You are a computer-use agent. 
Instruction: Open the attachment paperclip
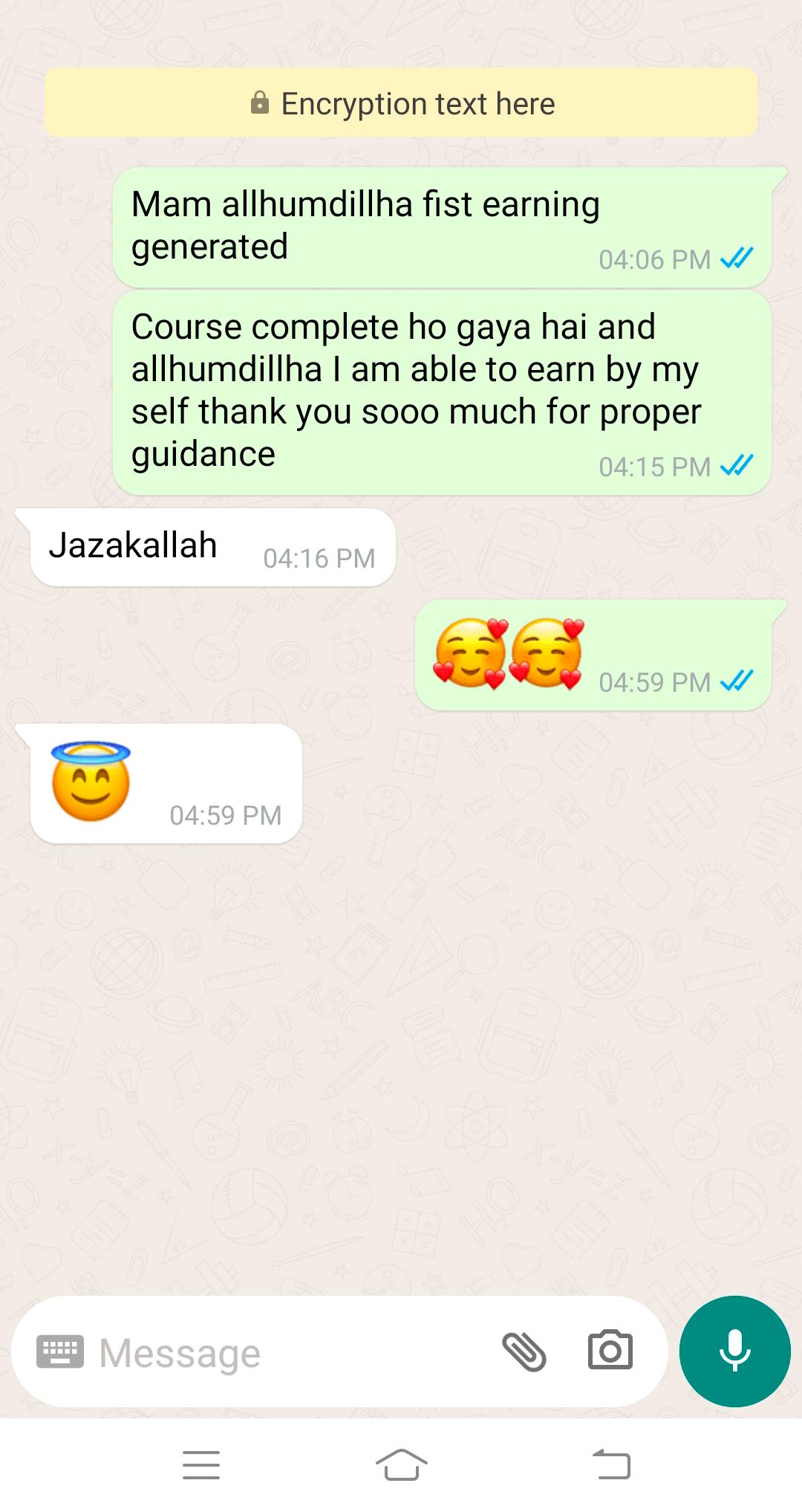pos(524,1352)
